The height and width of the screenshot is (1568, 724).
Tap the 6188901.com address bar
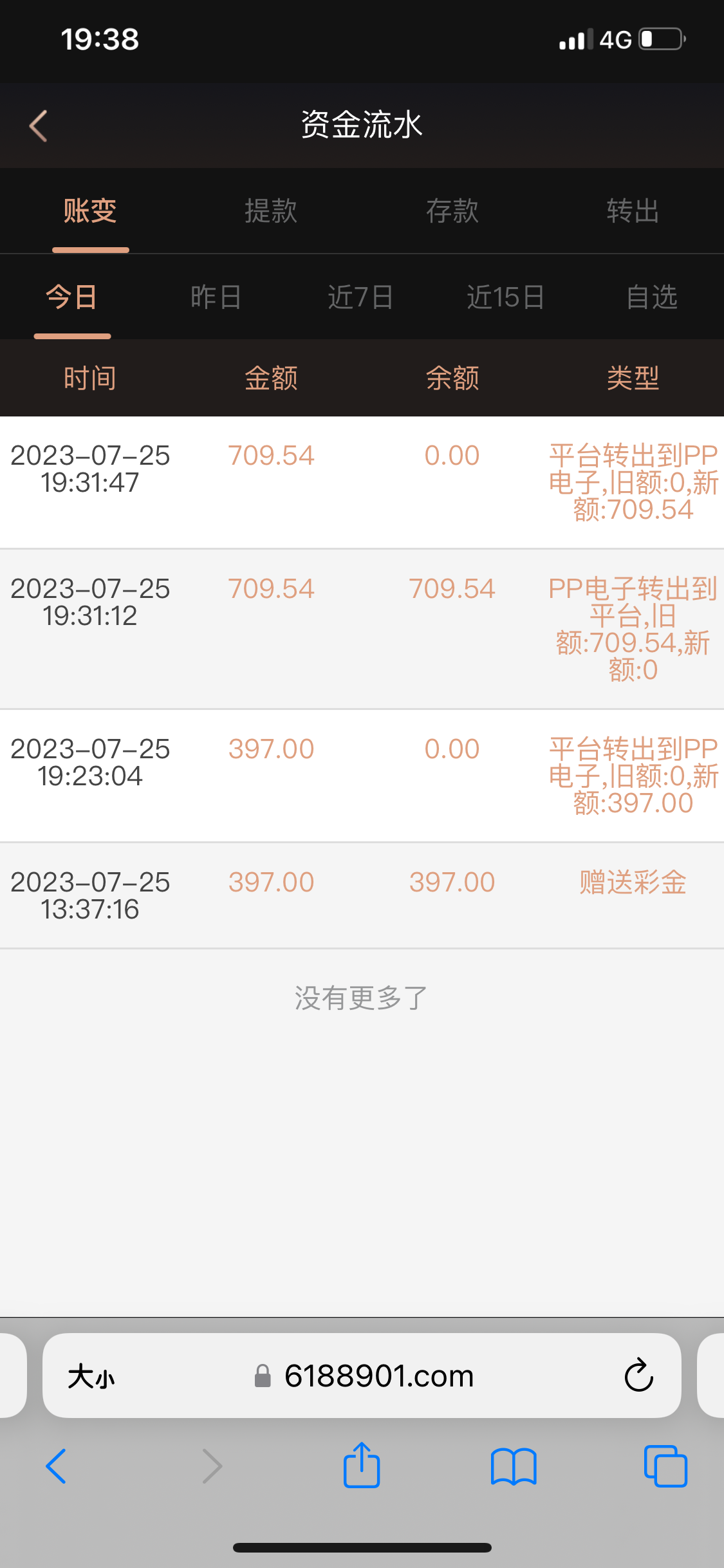[x=378, y=1376]
